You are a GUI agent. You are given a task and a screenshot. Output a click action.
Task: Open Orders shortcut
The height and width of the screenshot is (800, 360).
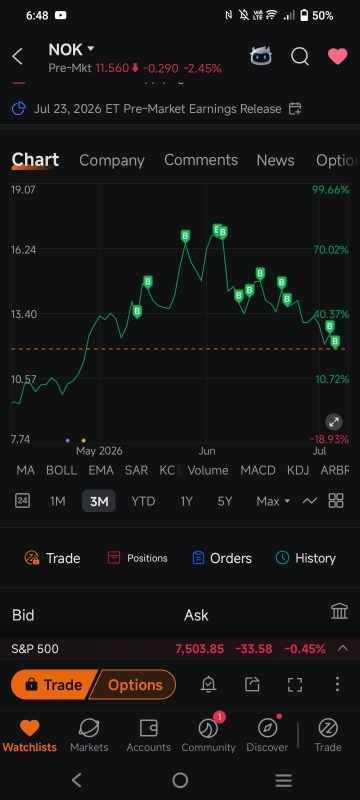click(222, 558)
